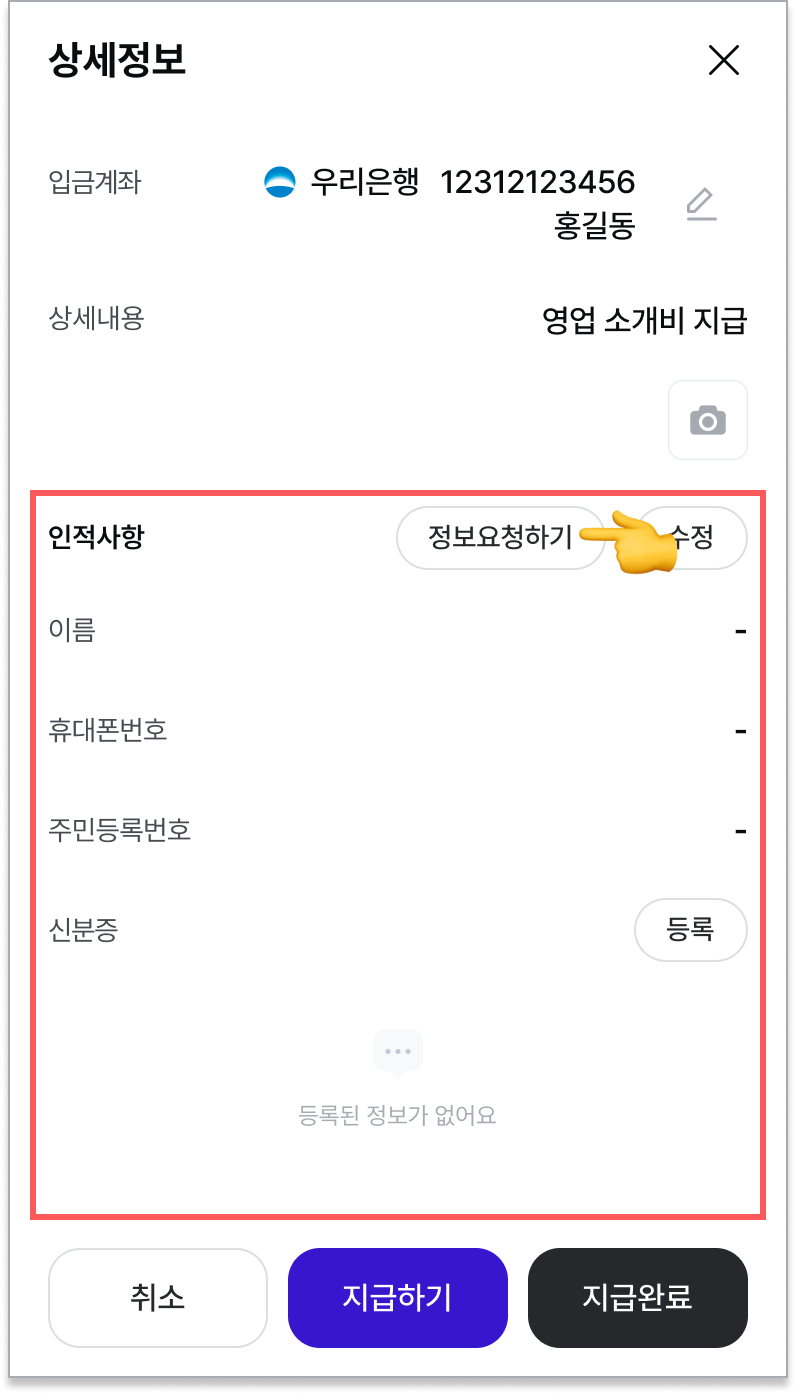Mark as paid with 지급완료
The width and height of the screenshot is (796, 1394).
637,1298
